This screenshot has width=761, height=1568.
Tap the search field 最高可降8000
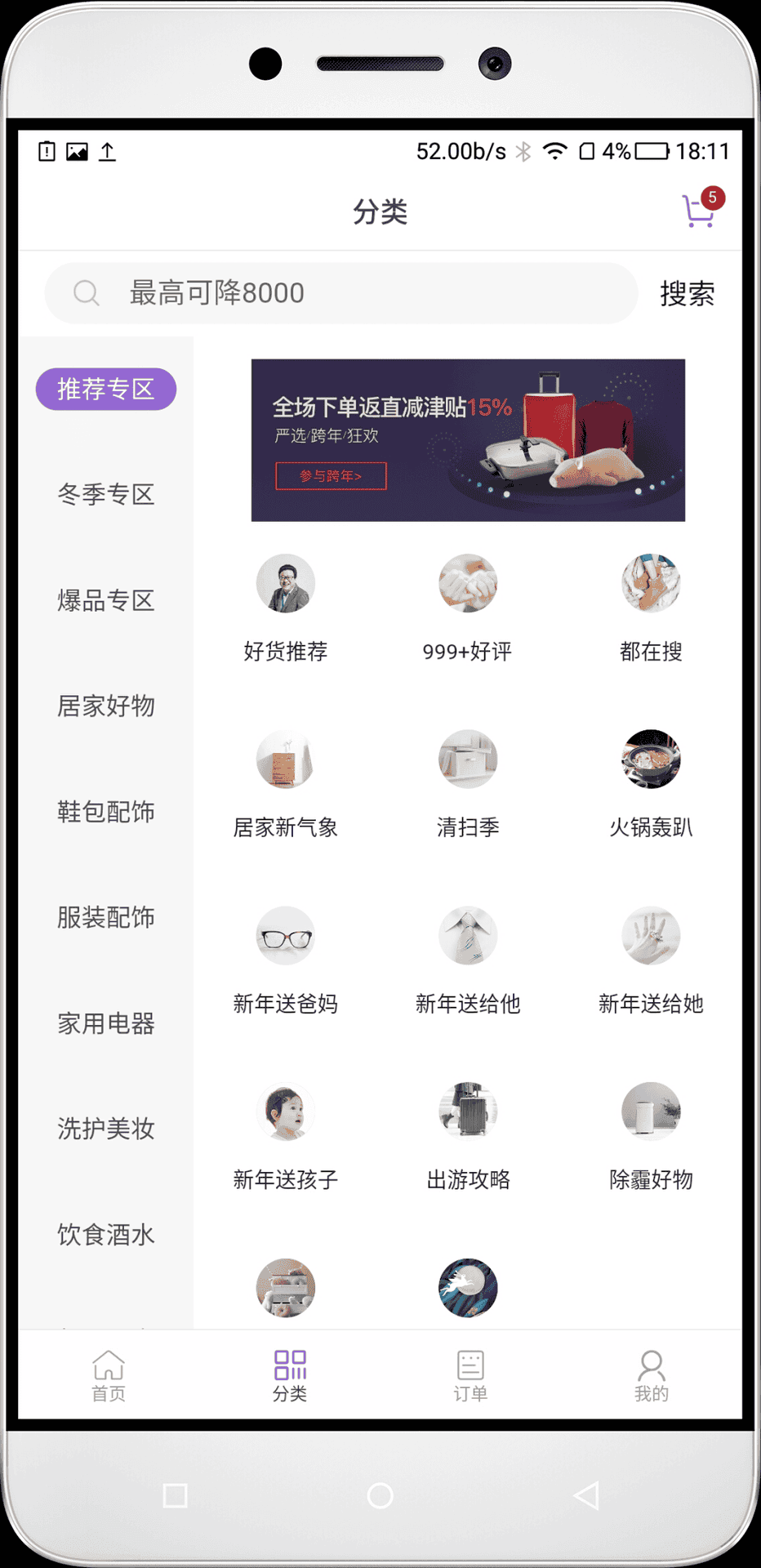pyautogui.click(x=341, y=293)
